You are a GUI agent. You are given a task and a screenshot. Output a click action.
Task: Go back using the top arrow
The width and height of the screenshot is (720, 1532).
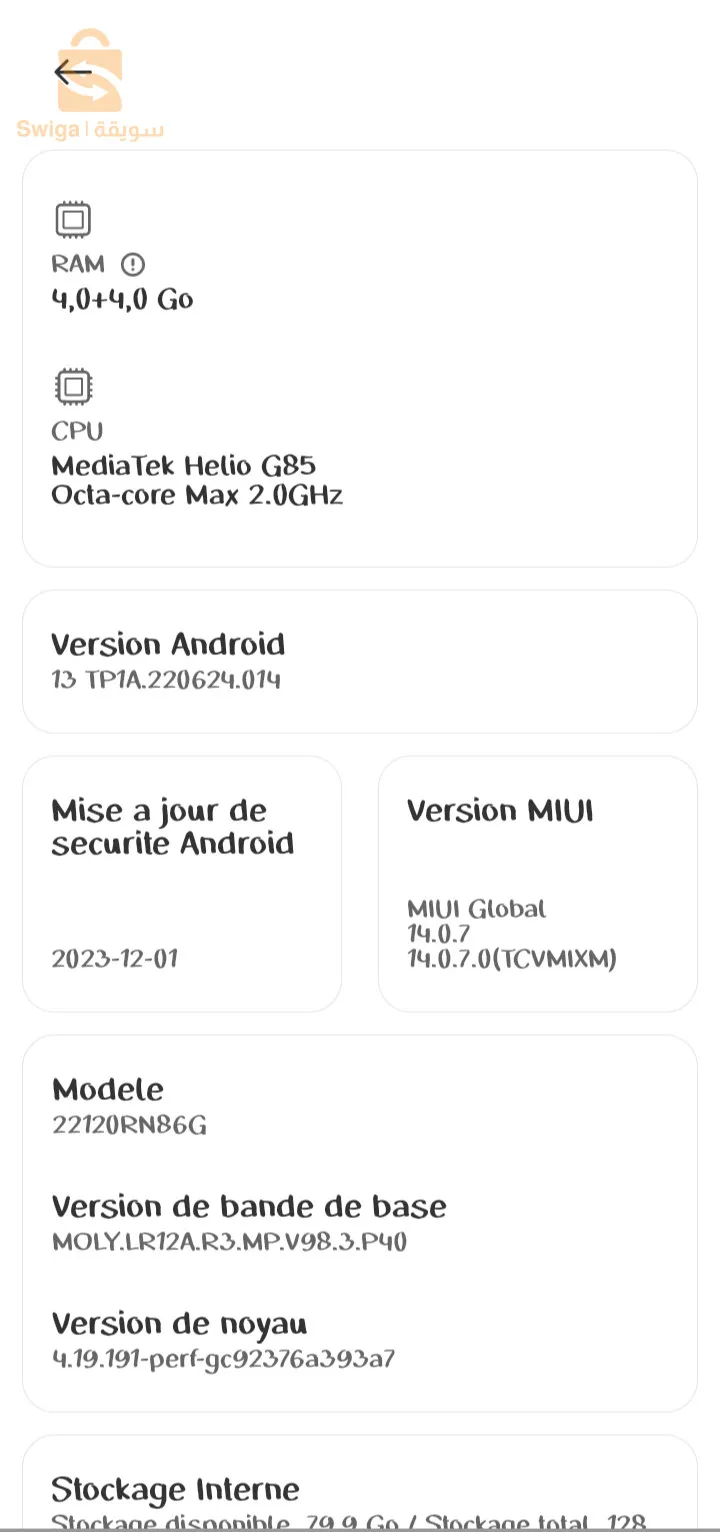pos(72,72)
